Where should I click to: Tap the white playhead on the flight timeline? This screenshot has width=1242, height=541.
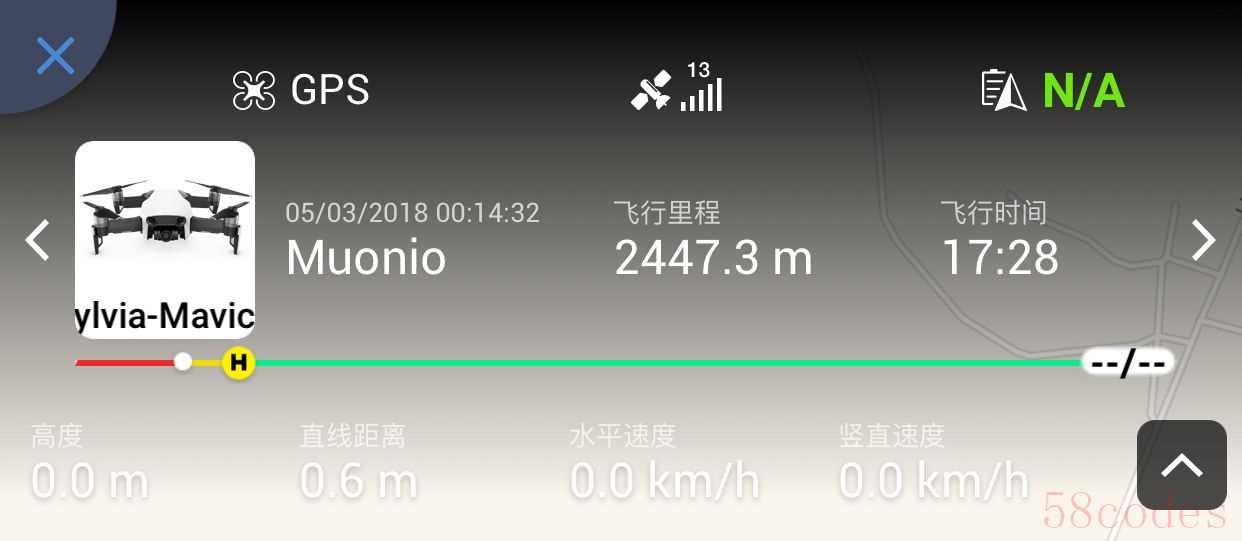[183, 361]
